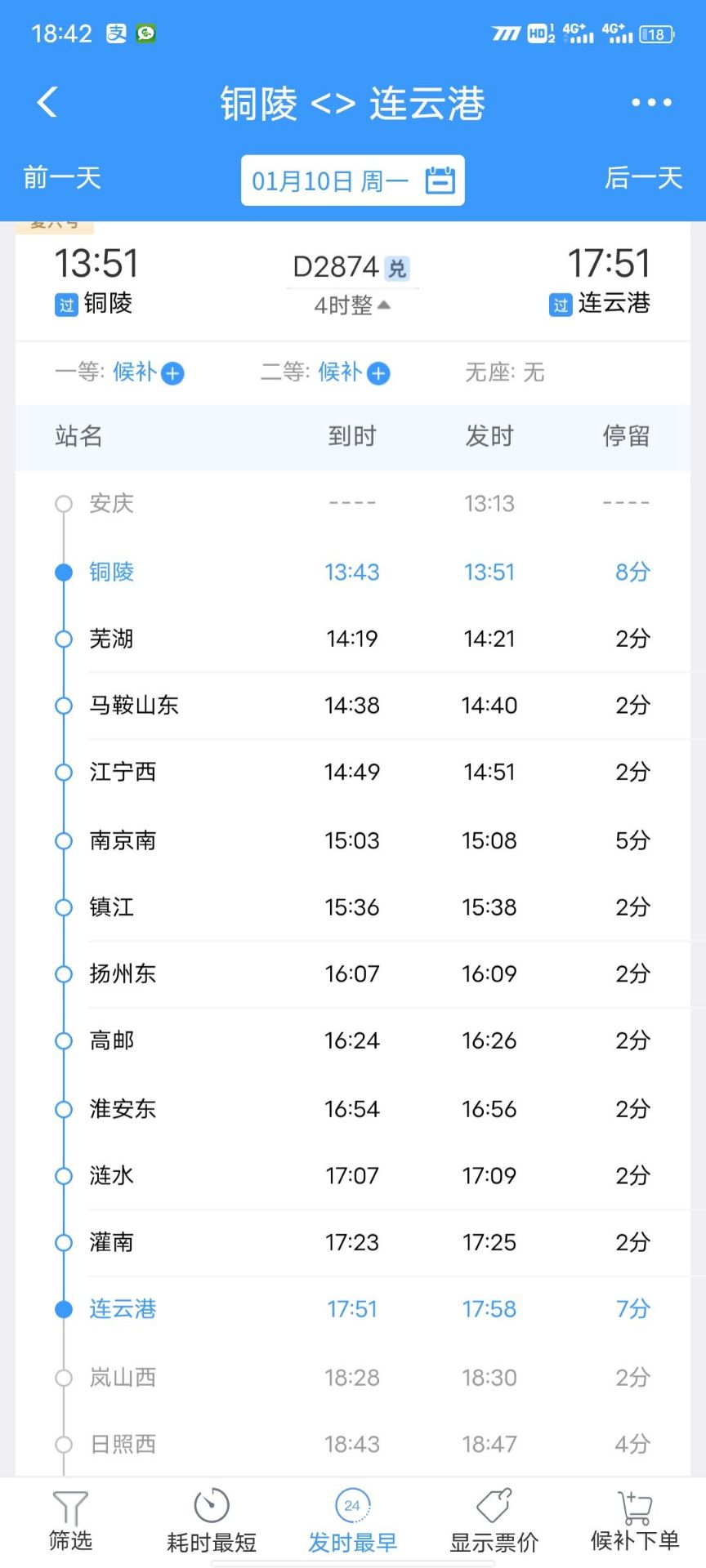Open waitlist ordering (候补下单)
706x1568 pixels.
[x=635, y=1521]
